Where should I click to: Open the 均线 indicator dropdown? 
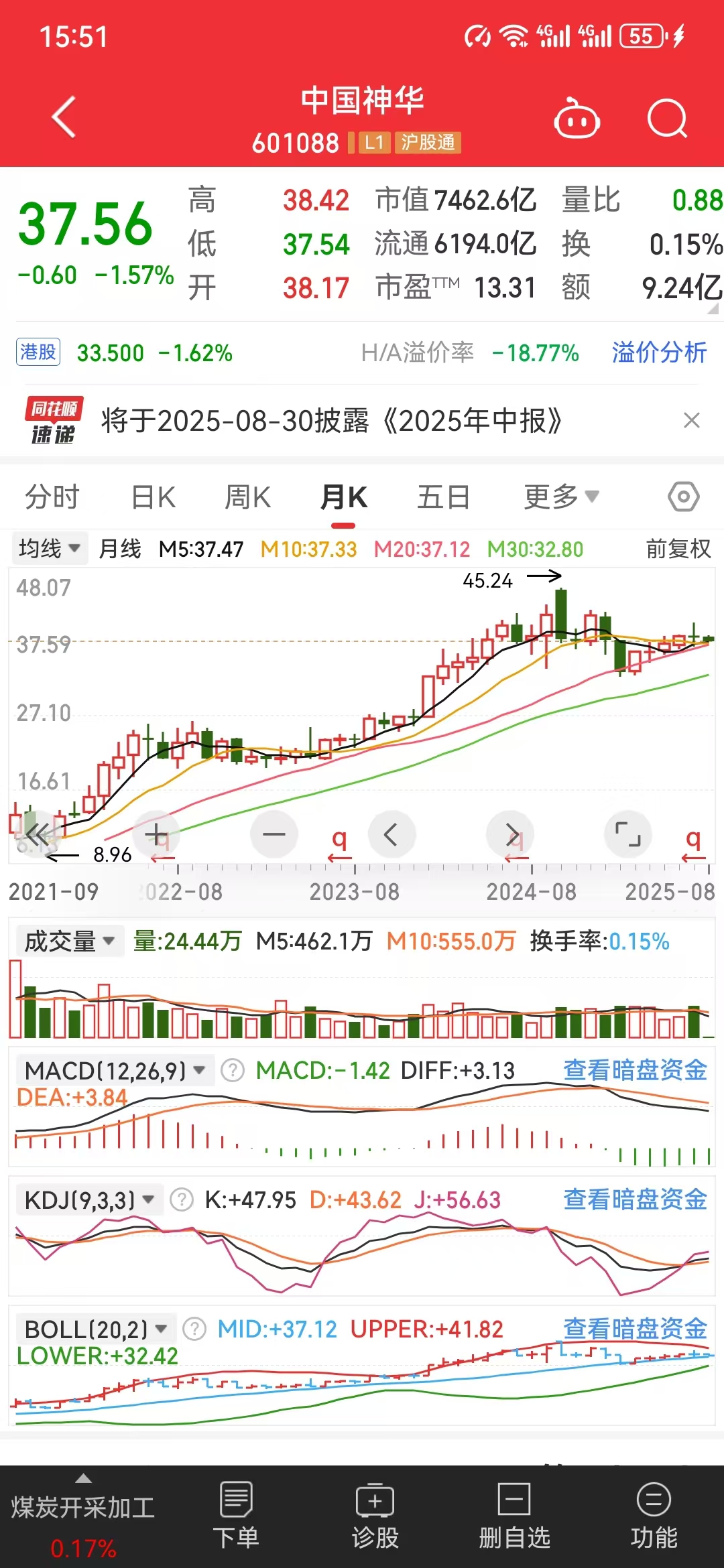tap(50, 548)
